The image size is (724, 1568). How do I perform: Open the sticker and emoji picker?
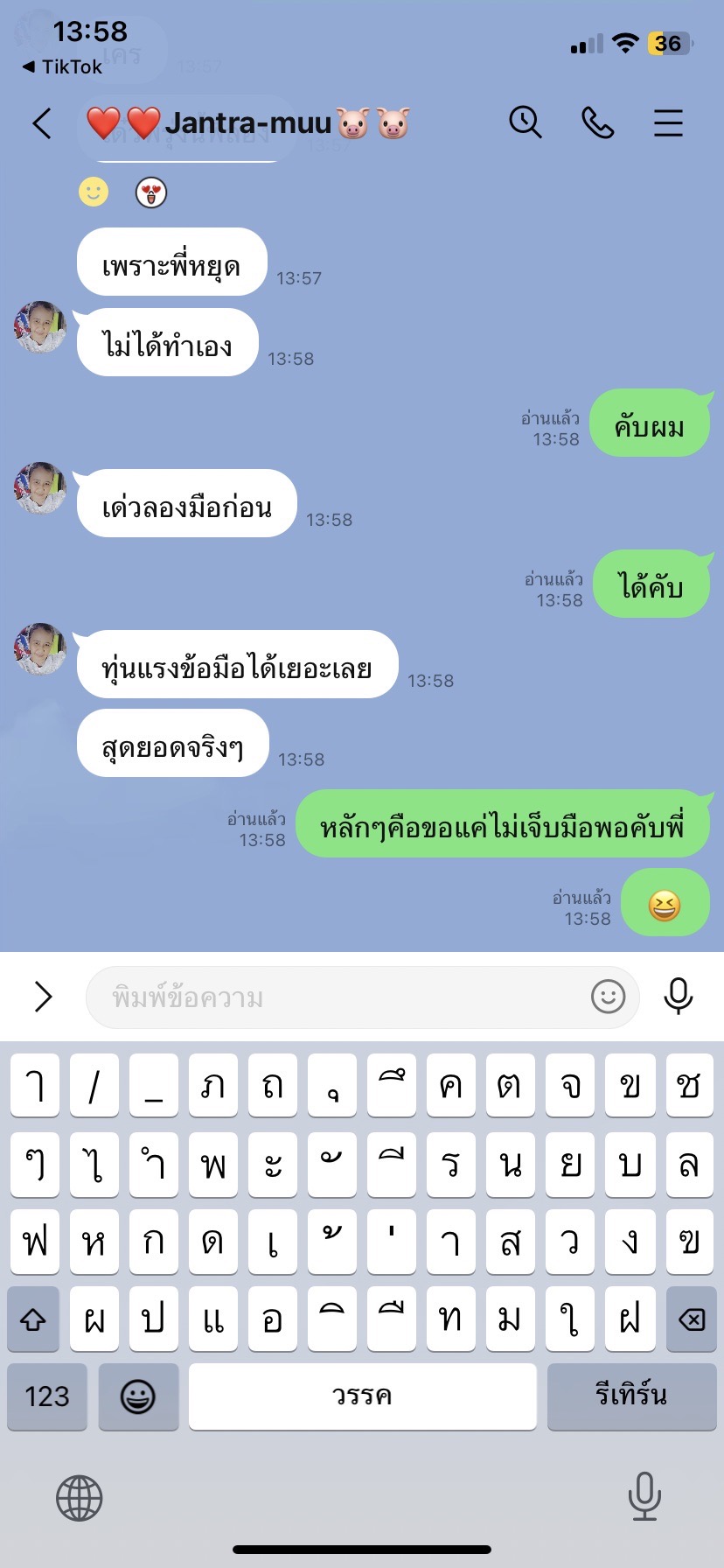point(608,996)
